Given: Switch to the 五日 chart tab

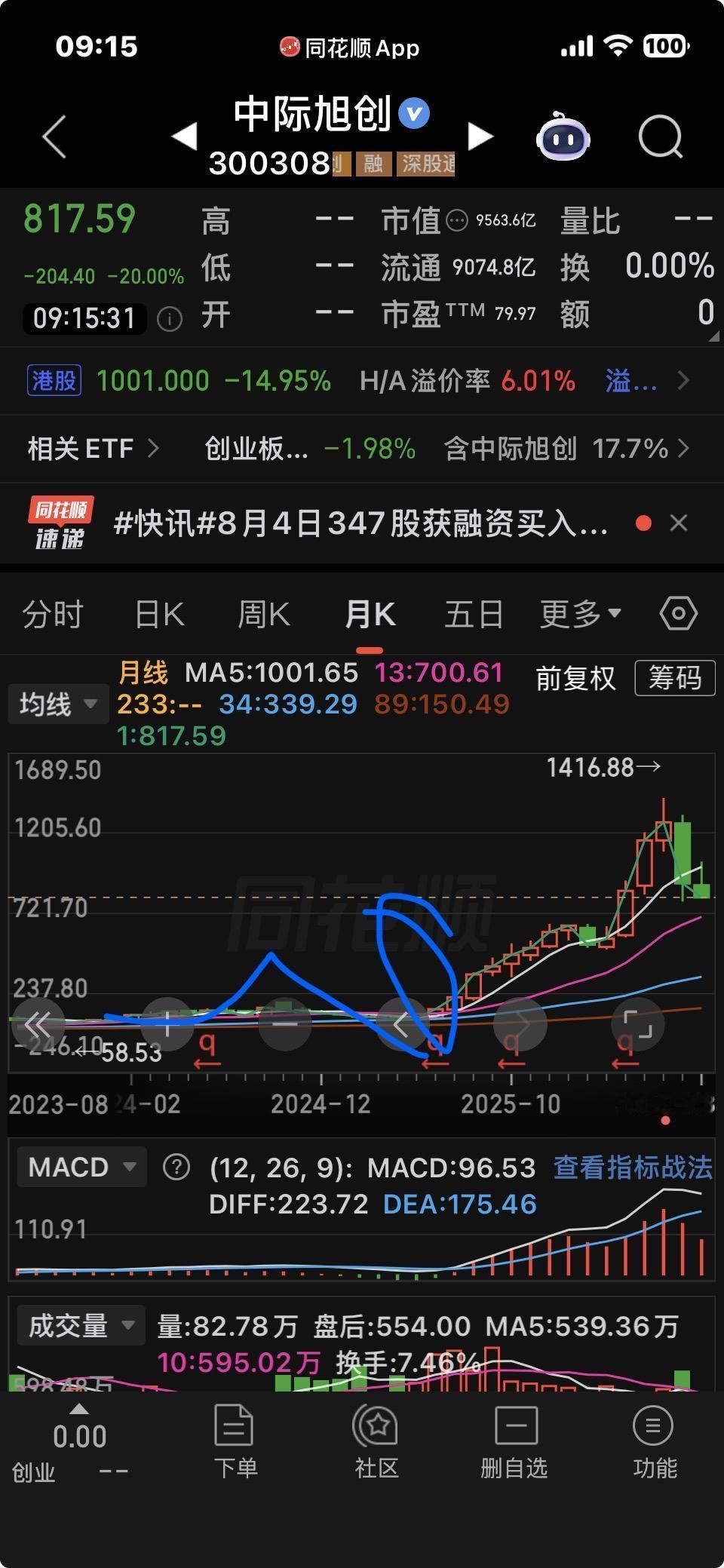Looking at the screenshot, I should pos(474,614).
